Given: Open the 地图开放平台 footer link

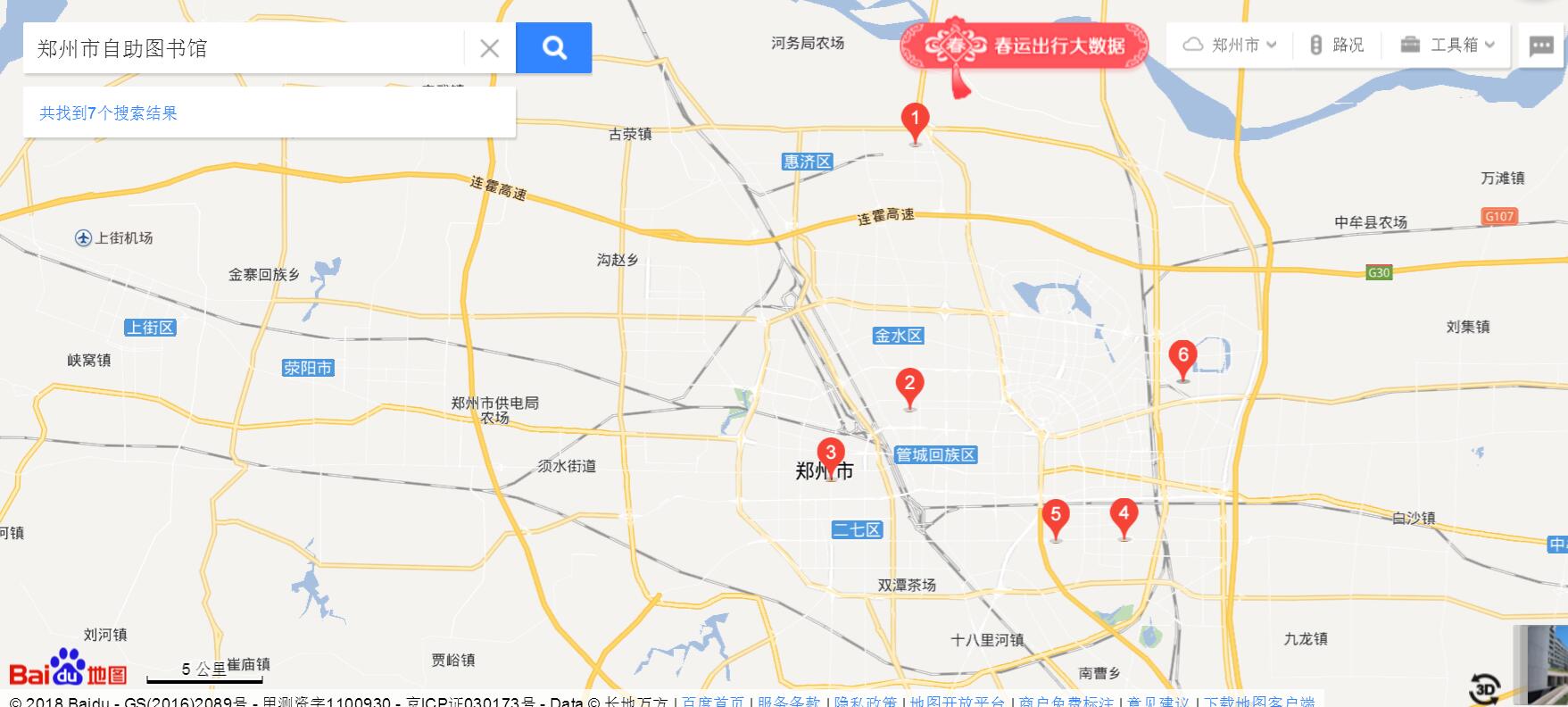Looking at the screenshot, I should click(x=957, y=702).
